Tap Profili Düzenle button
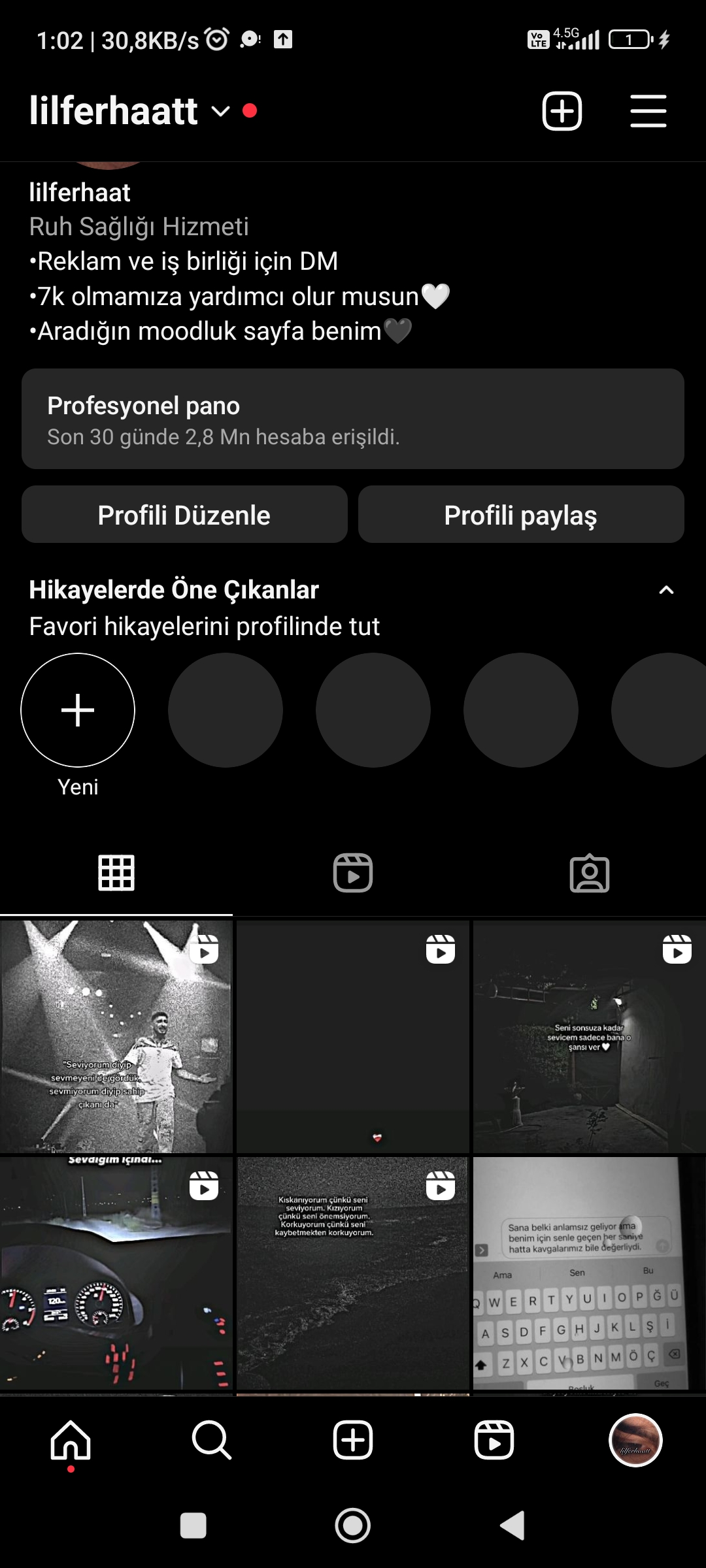 coord(184,515)
